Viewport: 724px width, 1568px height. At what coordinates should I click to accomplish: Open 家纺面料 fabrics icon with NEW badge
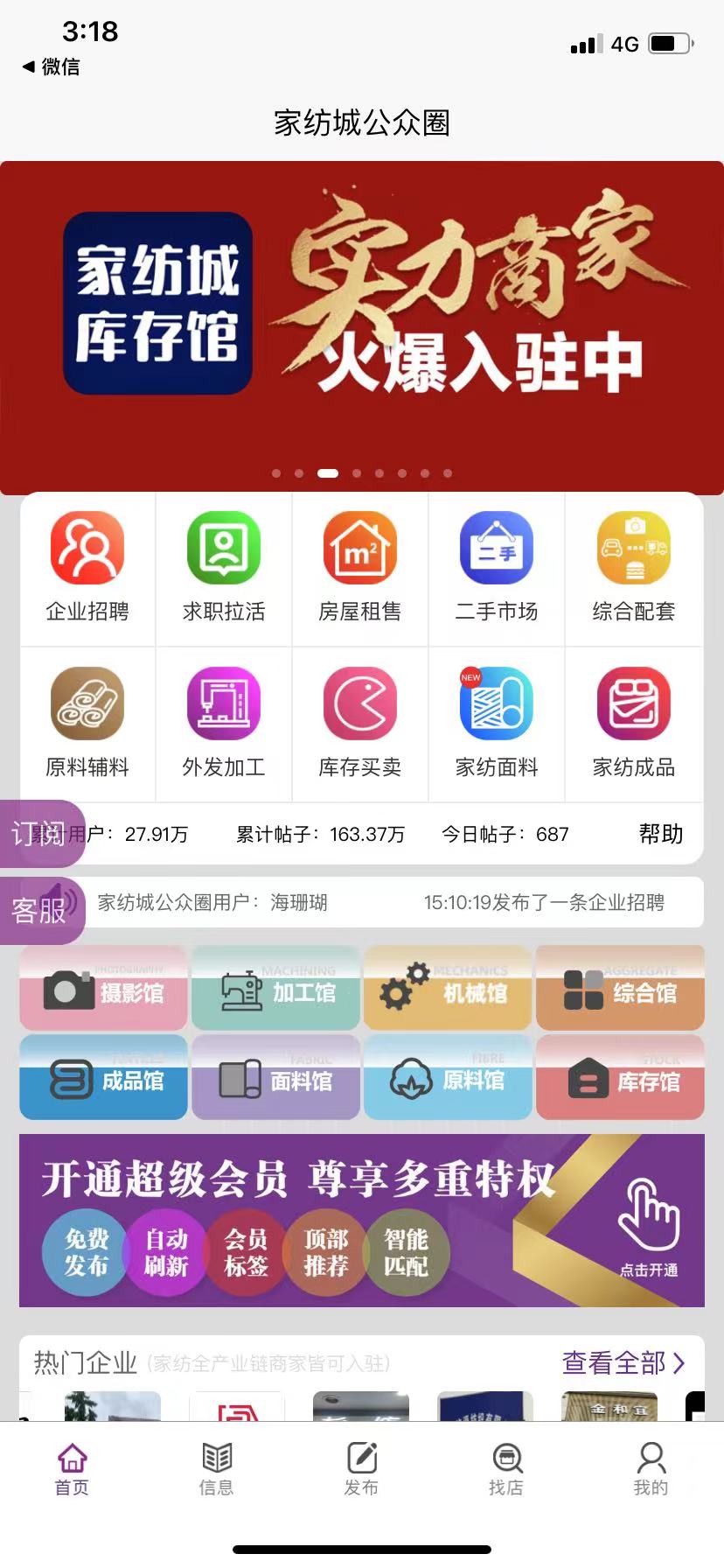tap(496, 723)
